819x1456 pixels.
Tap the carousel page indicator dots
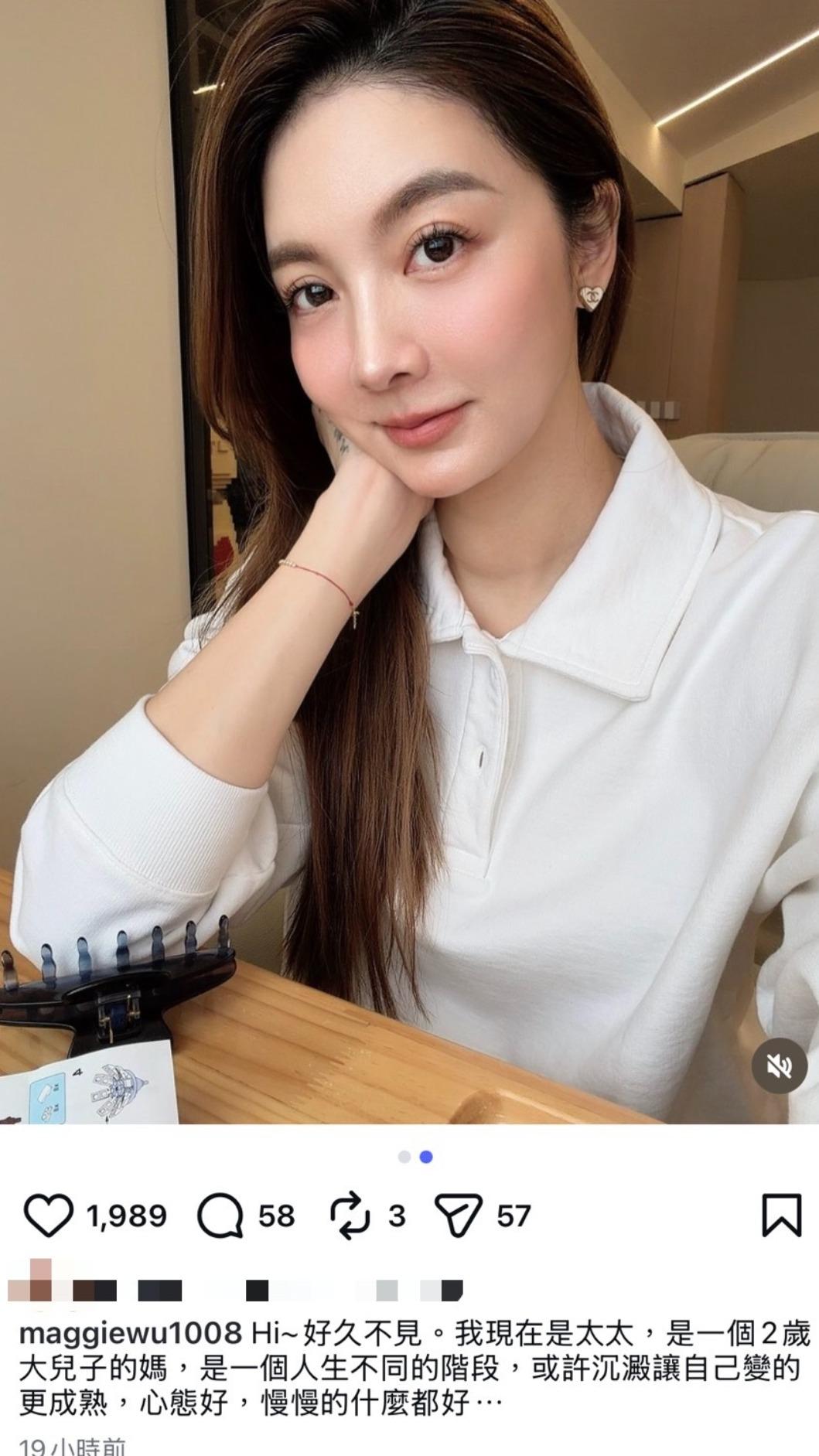click(415, 1157)
